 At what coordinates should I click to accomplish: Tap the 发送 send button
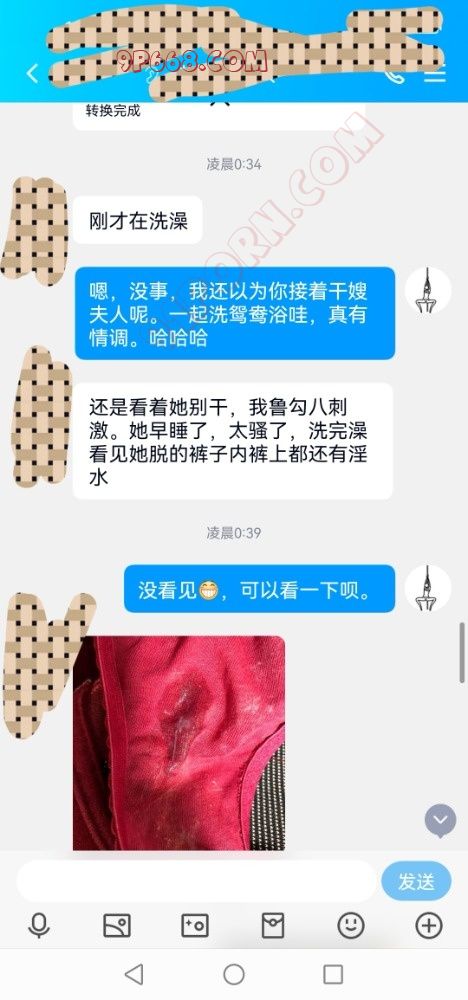pyautogui.click(x=416, y=881)
